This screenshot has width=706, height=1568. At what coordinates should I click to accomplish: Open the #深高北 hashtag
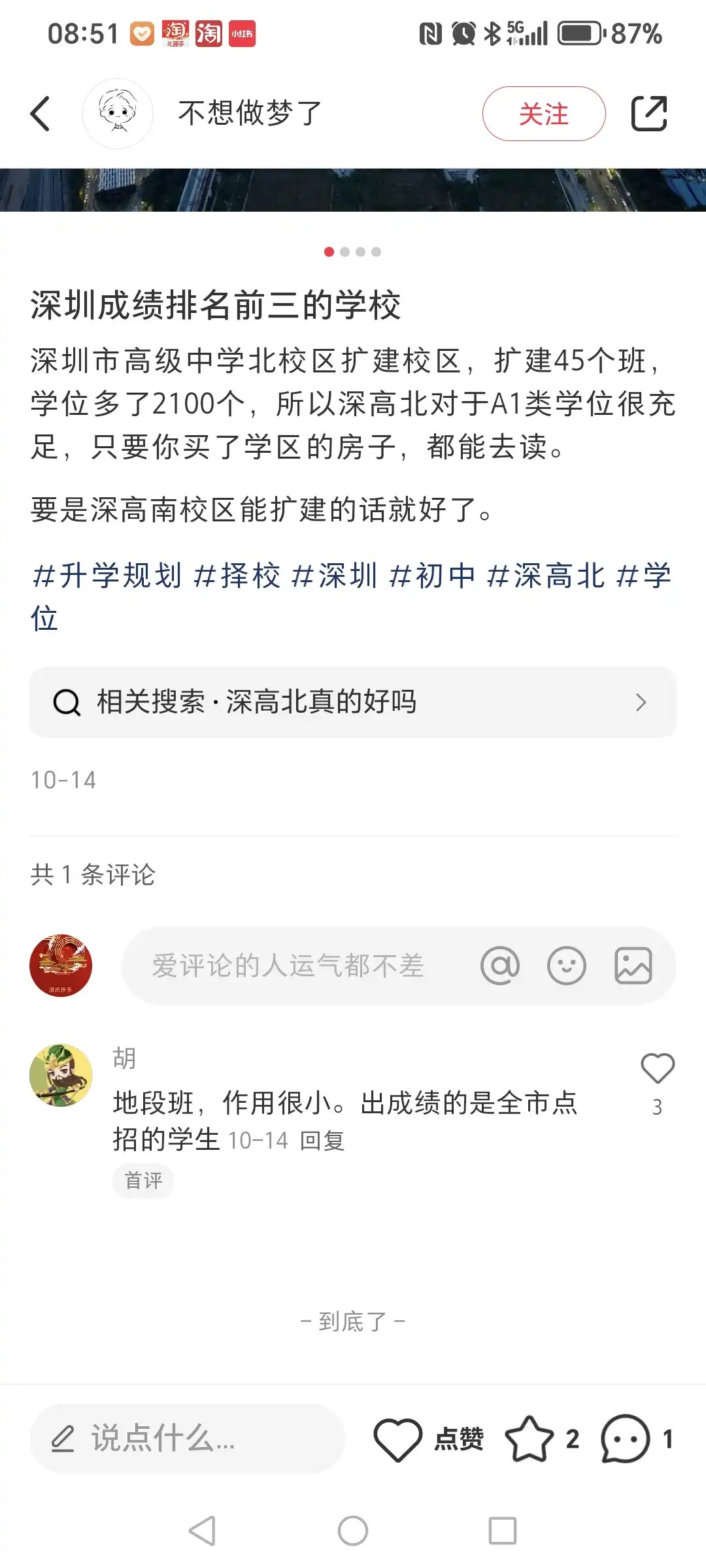[x=546, y=576]
